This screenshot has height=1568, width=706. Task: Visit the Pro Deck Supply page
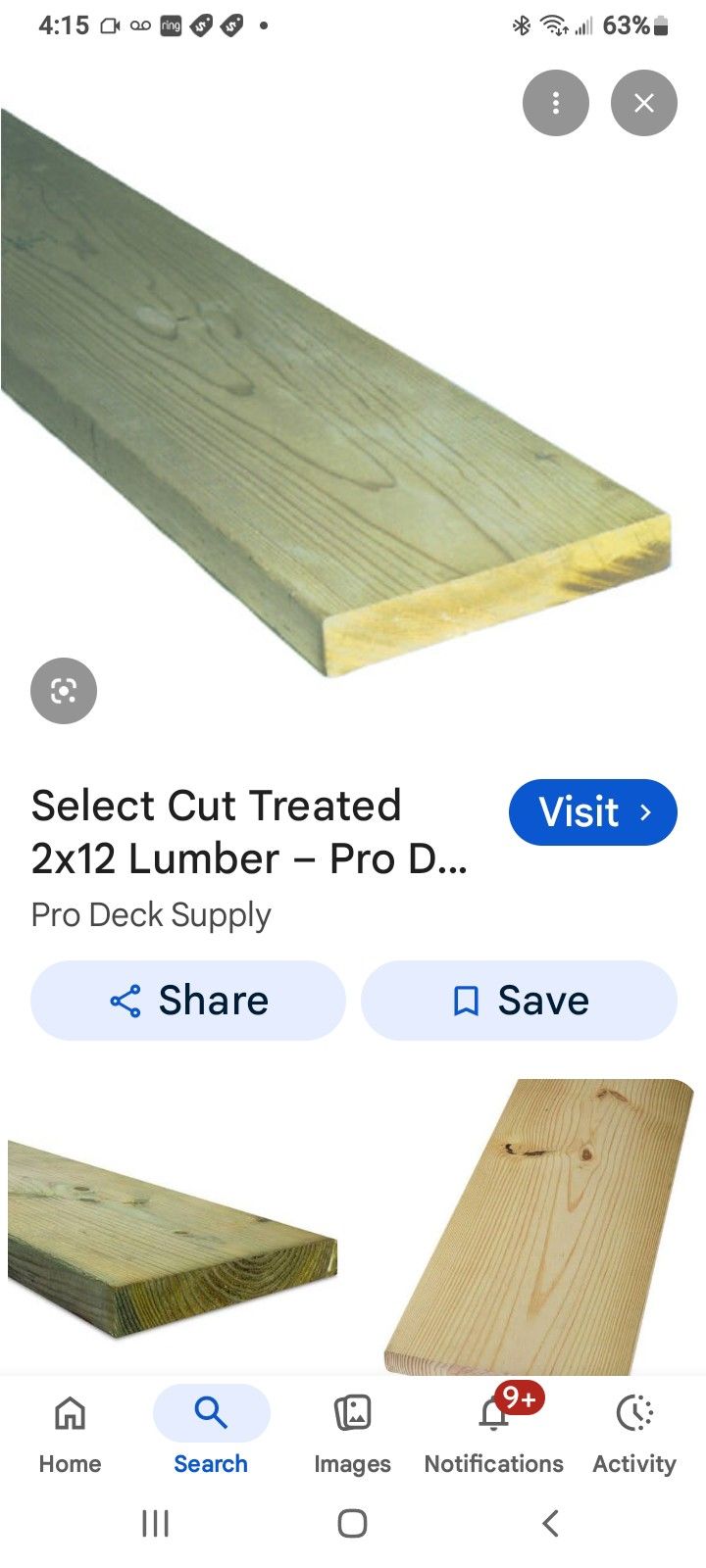coord(592,812)
